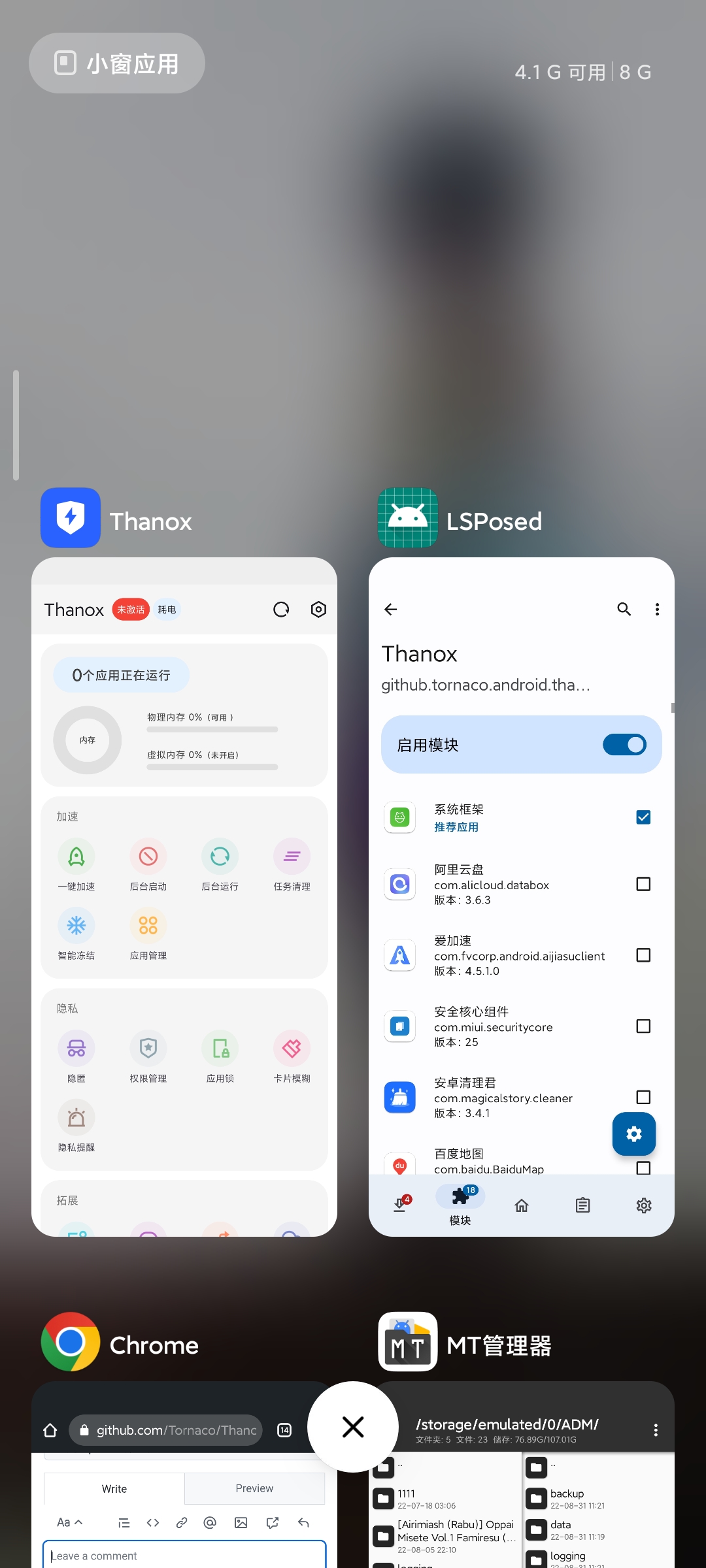Tap the 智能冻结 freeze icon
This screenshot has width=706, height=1568.
76,926
